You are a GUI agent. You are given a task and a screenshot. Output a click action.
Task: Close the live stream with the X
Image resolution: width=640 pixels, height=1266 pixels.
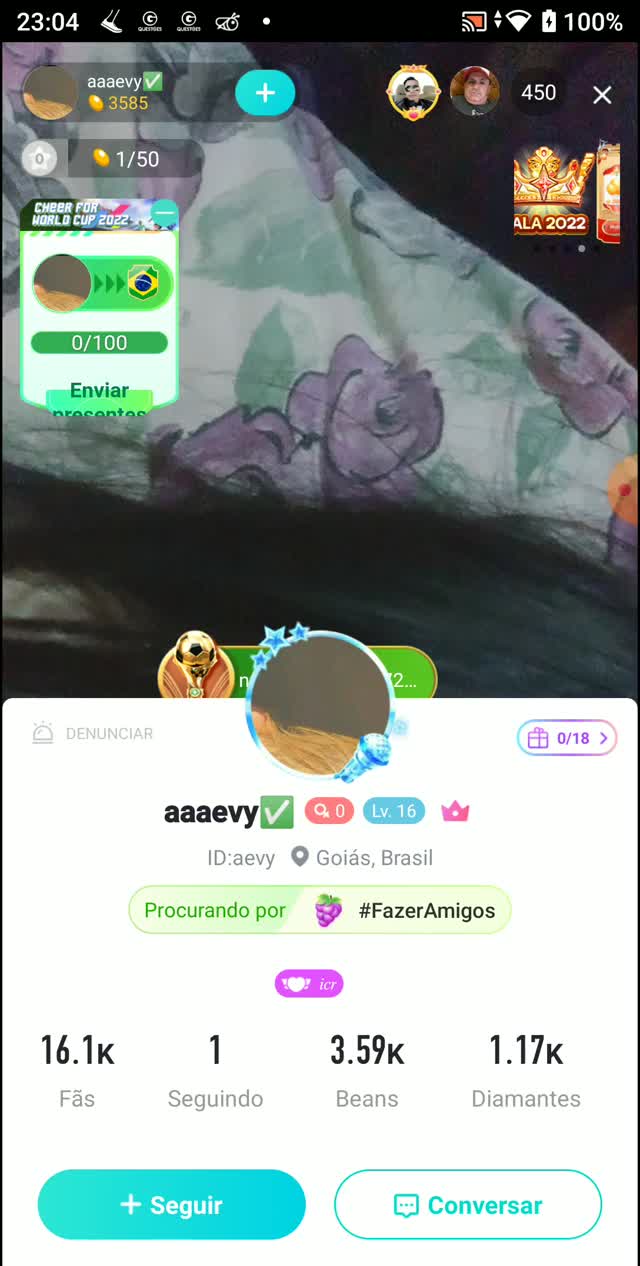click(602, 95)
